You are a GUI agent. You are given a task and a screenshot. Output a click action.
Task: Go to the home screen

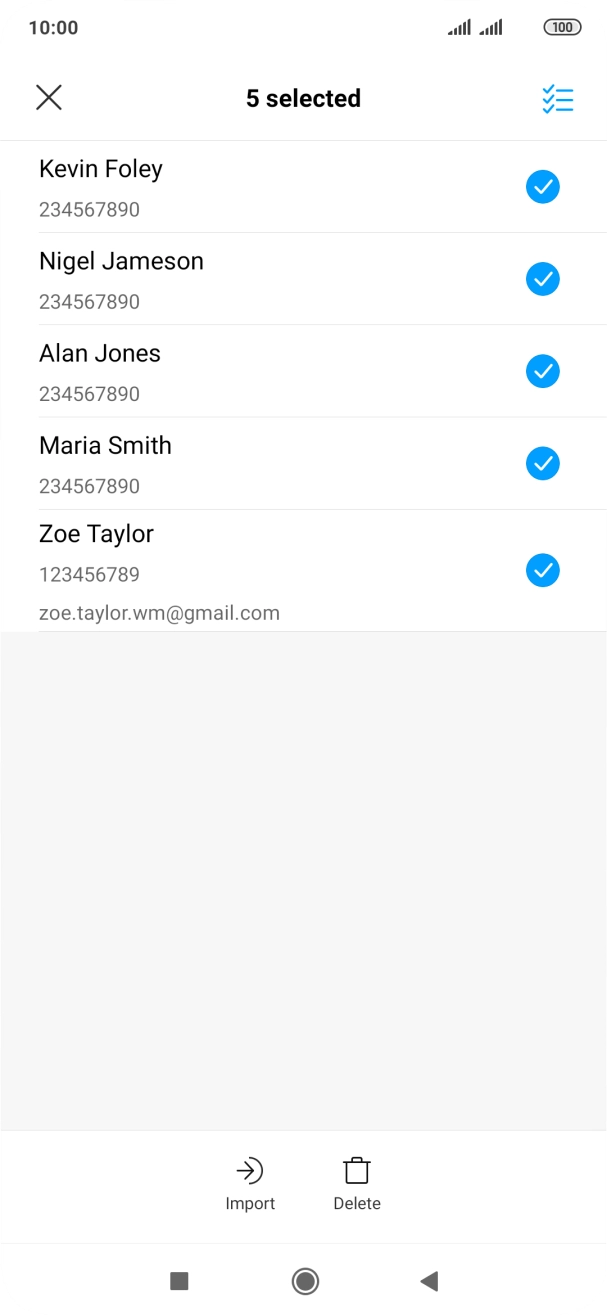point(305,1280)
